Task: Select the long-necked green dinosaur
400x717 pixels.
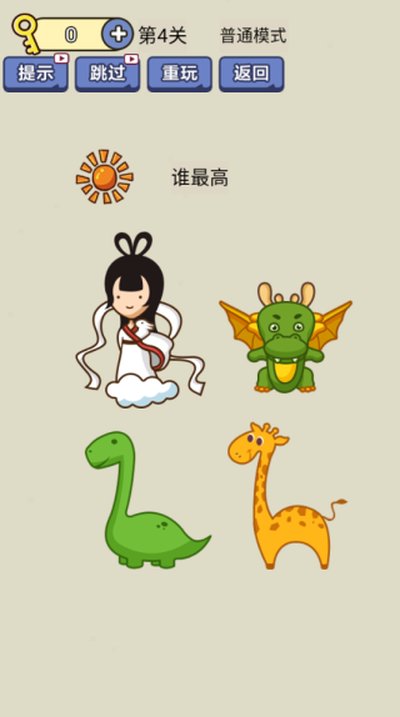Action: (x=147, y=500)
